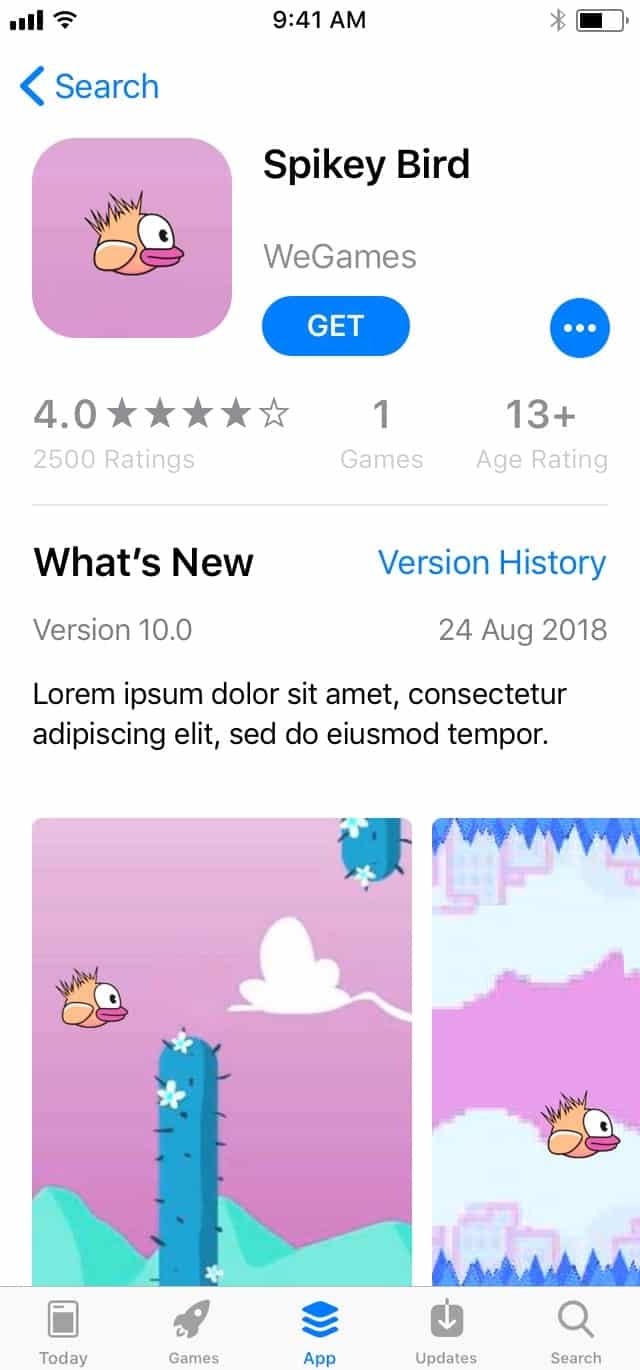The height and width of the screenshot is (1370, 640).
Task: Switch to the Search tab
Action: coord(575,1332)
